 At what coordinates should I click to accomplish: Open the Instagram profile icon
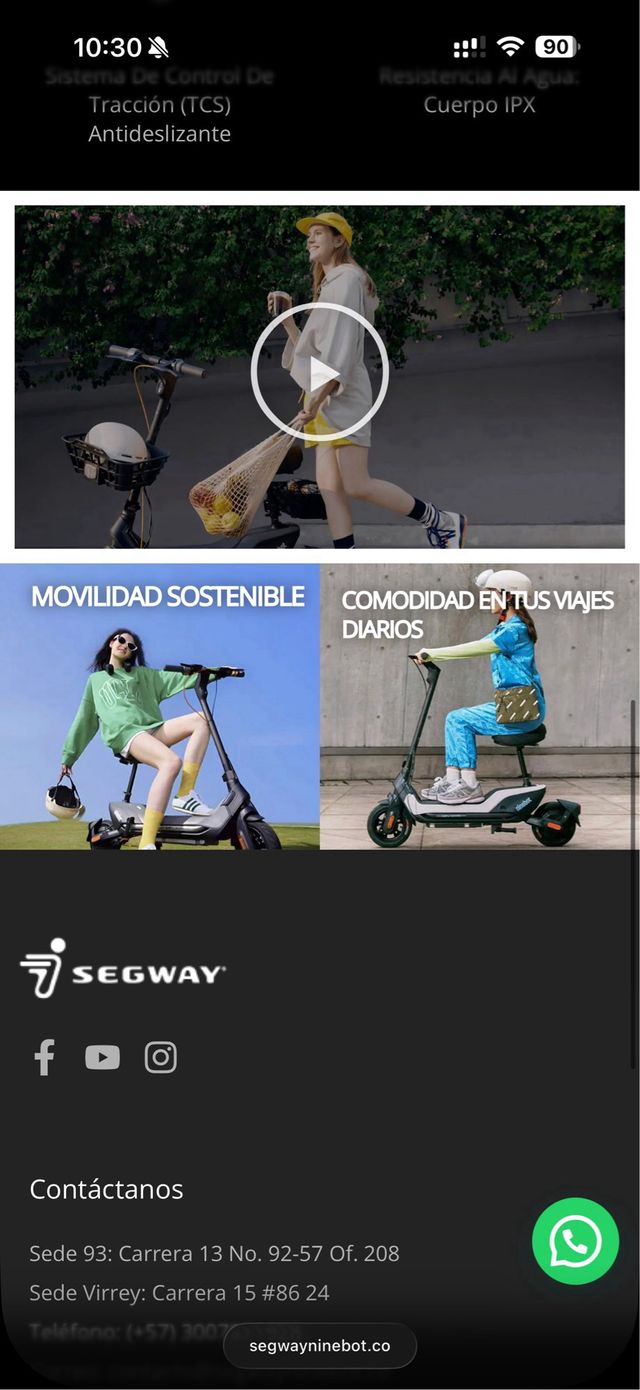coord(161,1057)
